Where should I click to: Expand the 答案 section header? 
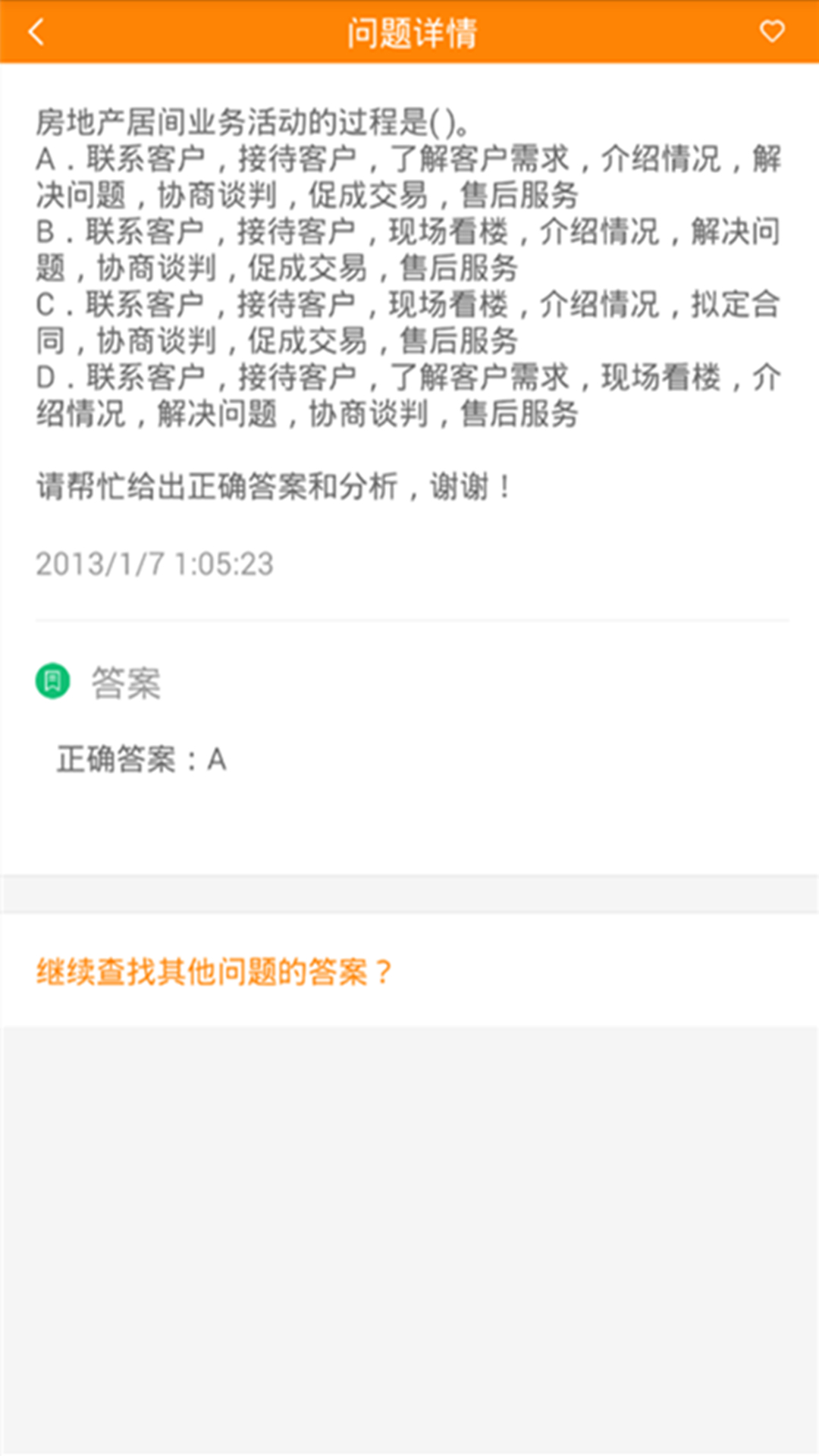(125, 682)
